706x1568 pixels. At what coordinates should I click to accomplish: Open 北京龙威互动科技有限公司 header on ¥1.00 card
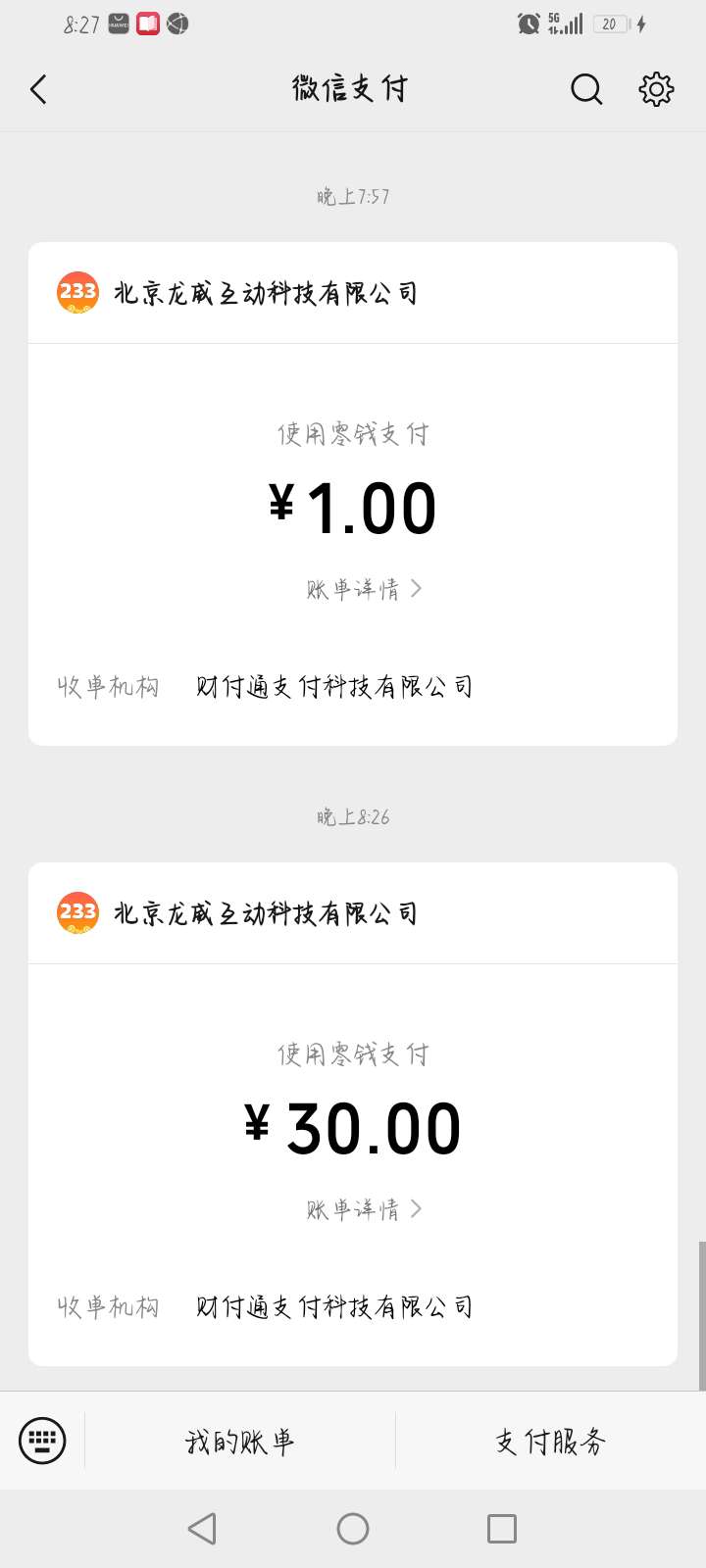pyautogui.click(x=265, y=293)
